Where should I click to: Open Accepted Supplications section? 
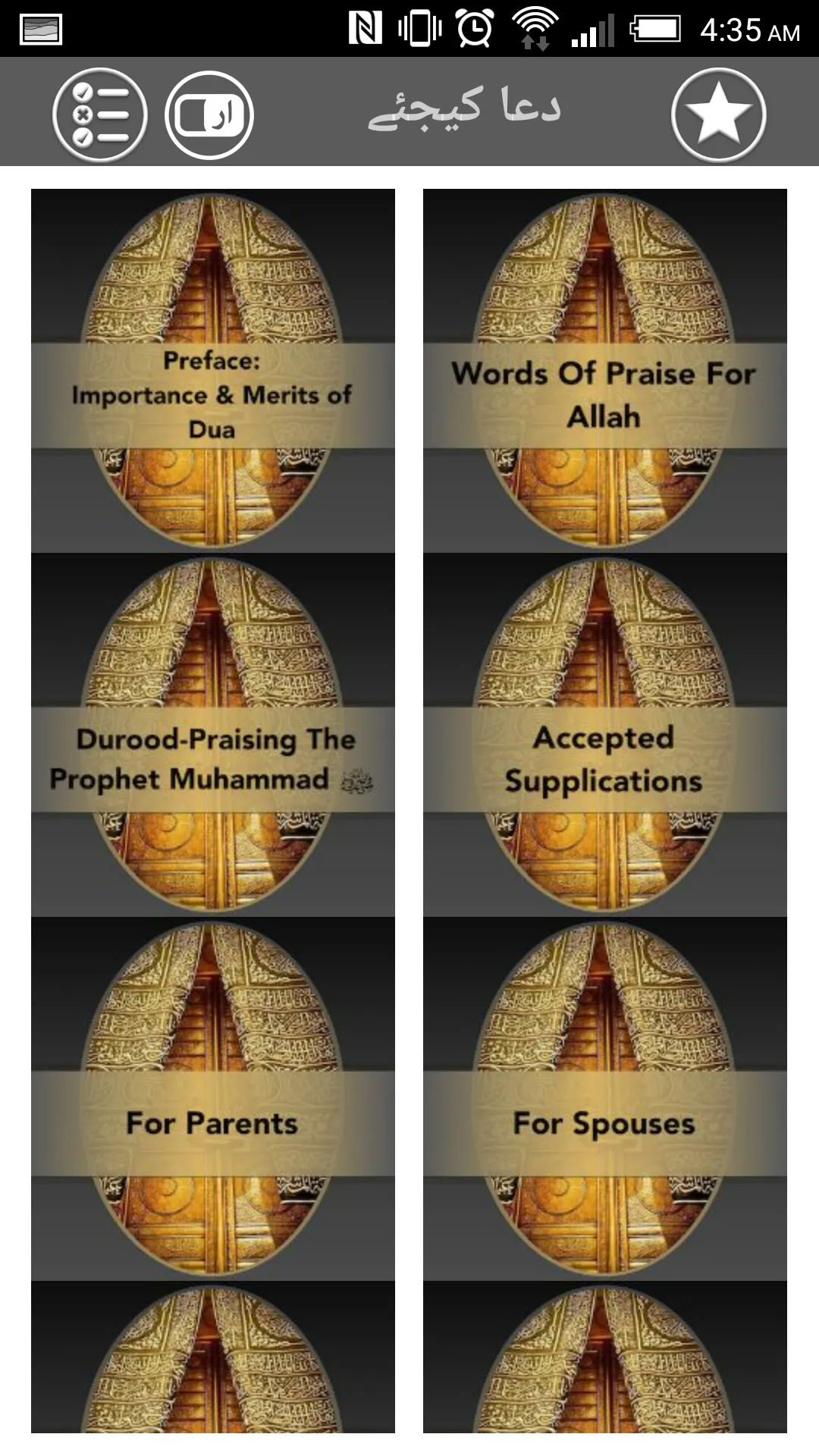tap(604, 735)
